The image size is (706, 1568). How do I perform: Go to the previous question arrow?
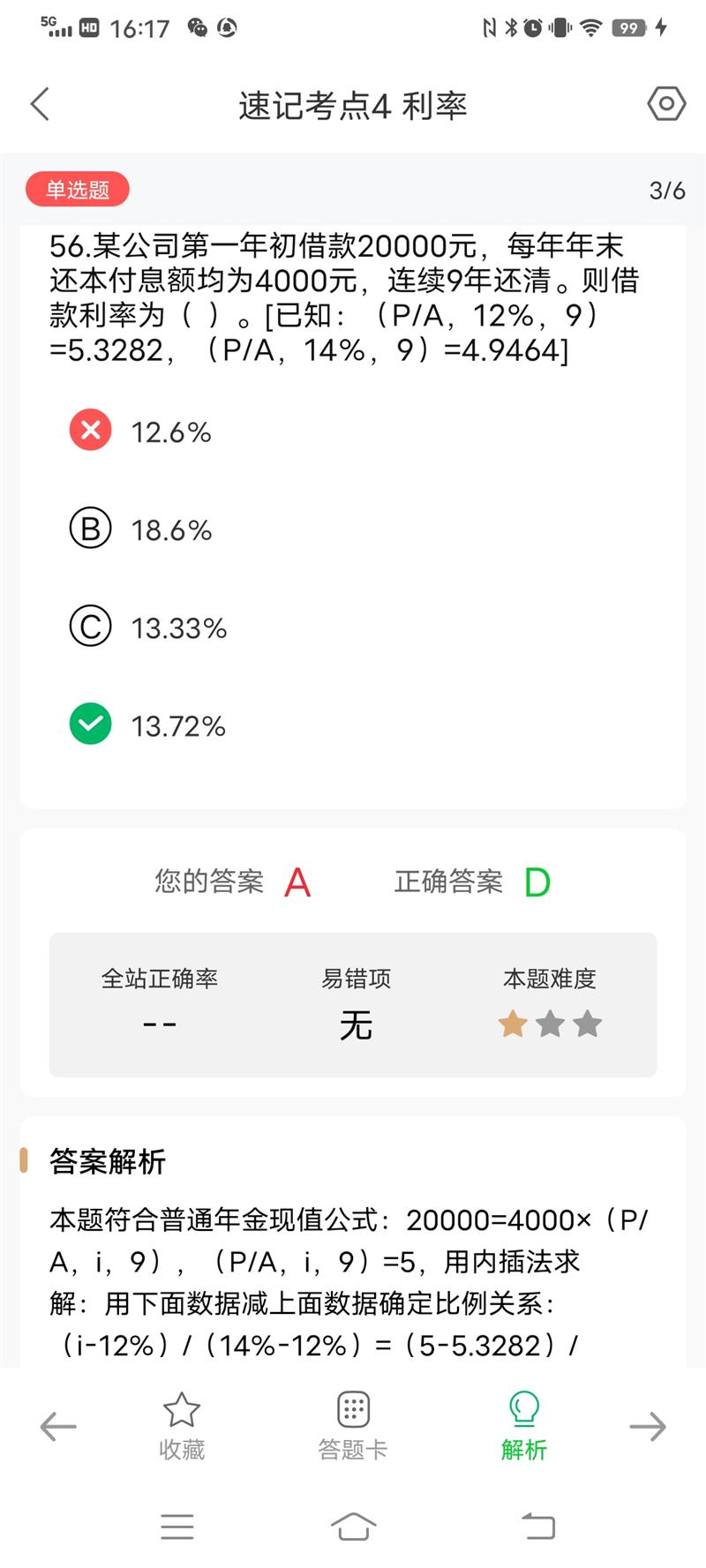point(58,1426)
